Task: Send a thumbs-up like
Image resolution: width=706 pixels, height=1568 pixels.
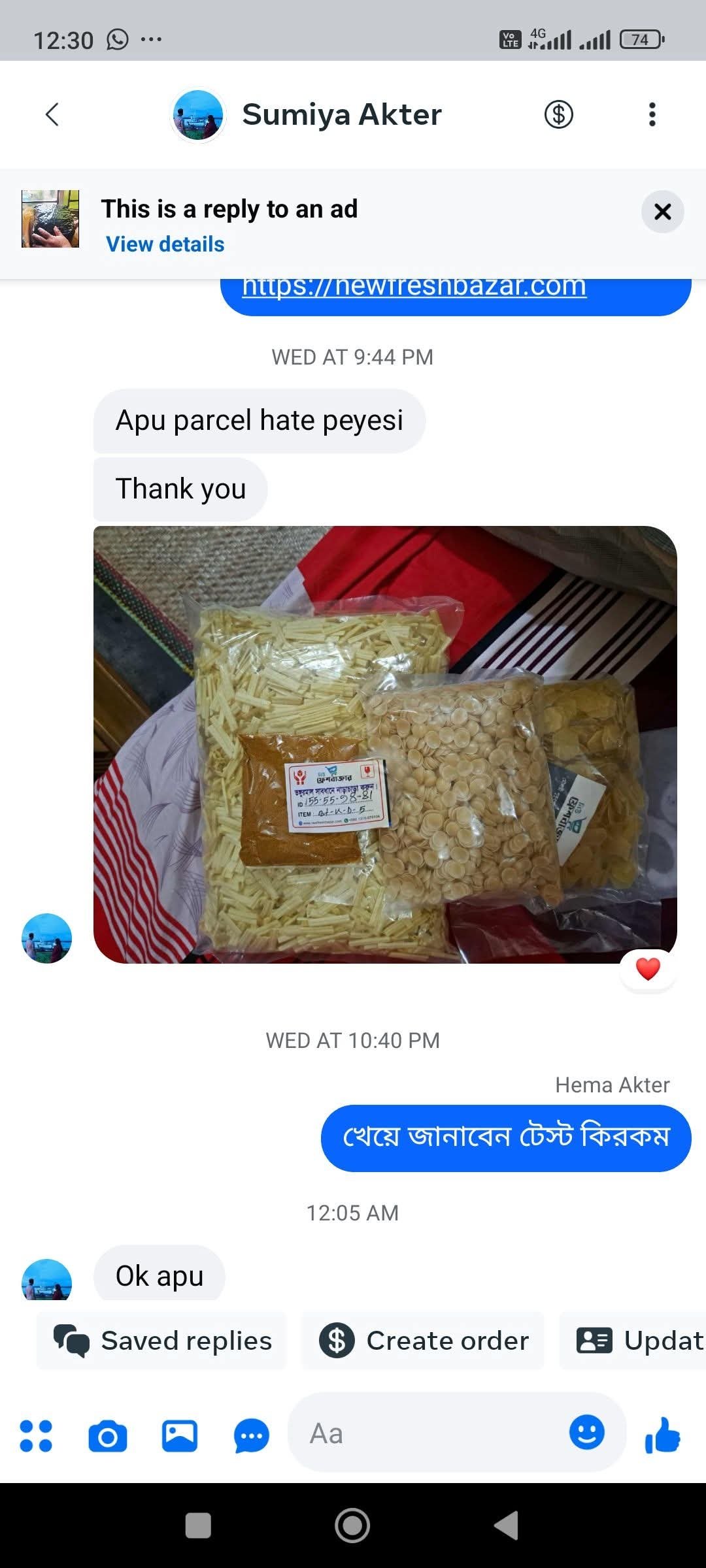Action: pyautogui.click(x=663, y=1435)
